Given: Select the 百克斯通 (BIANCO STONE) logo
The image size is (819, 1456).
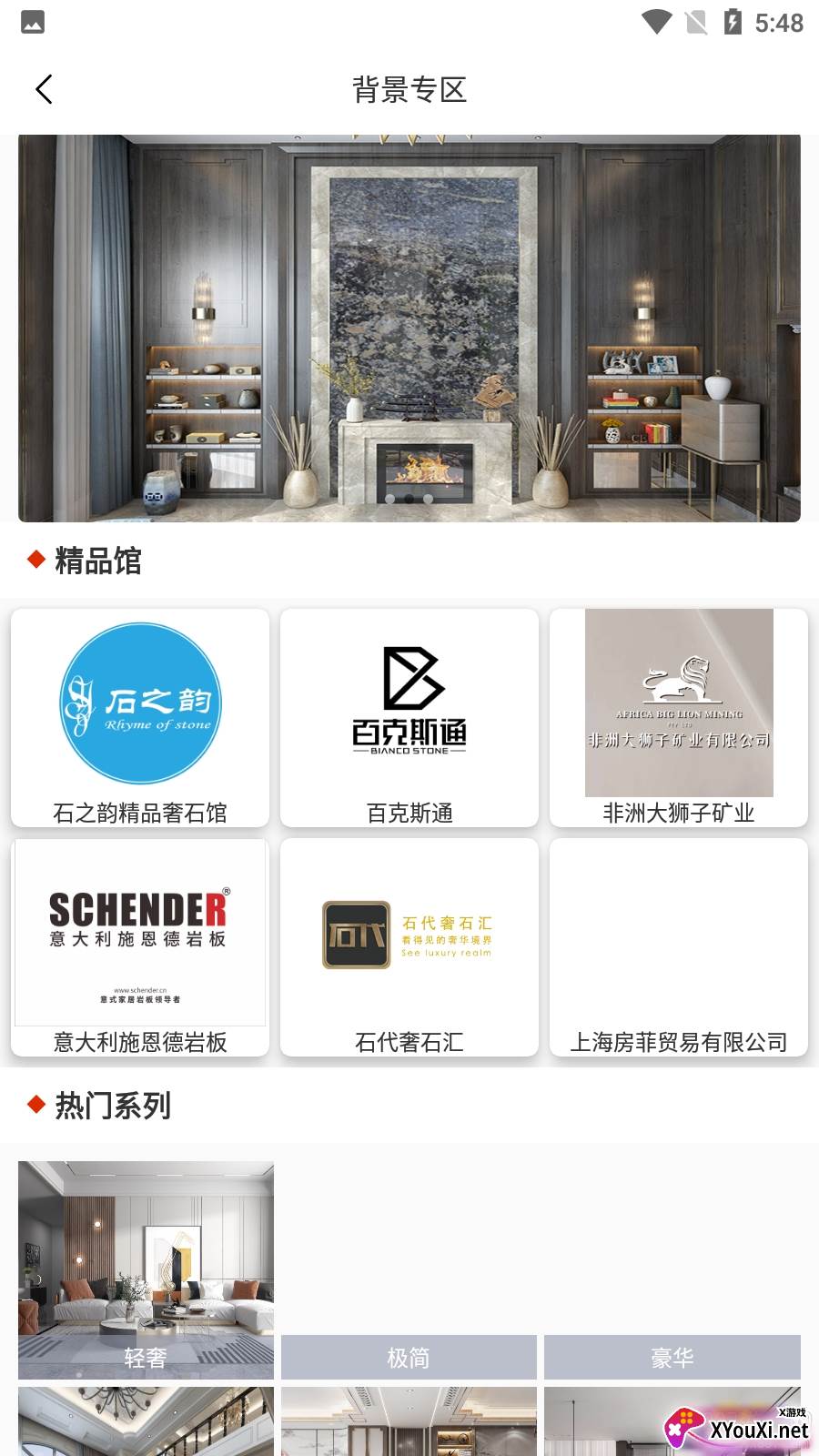Looking at the screenshot, I should click(x=409, y=701).
